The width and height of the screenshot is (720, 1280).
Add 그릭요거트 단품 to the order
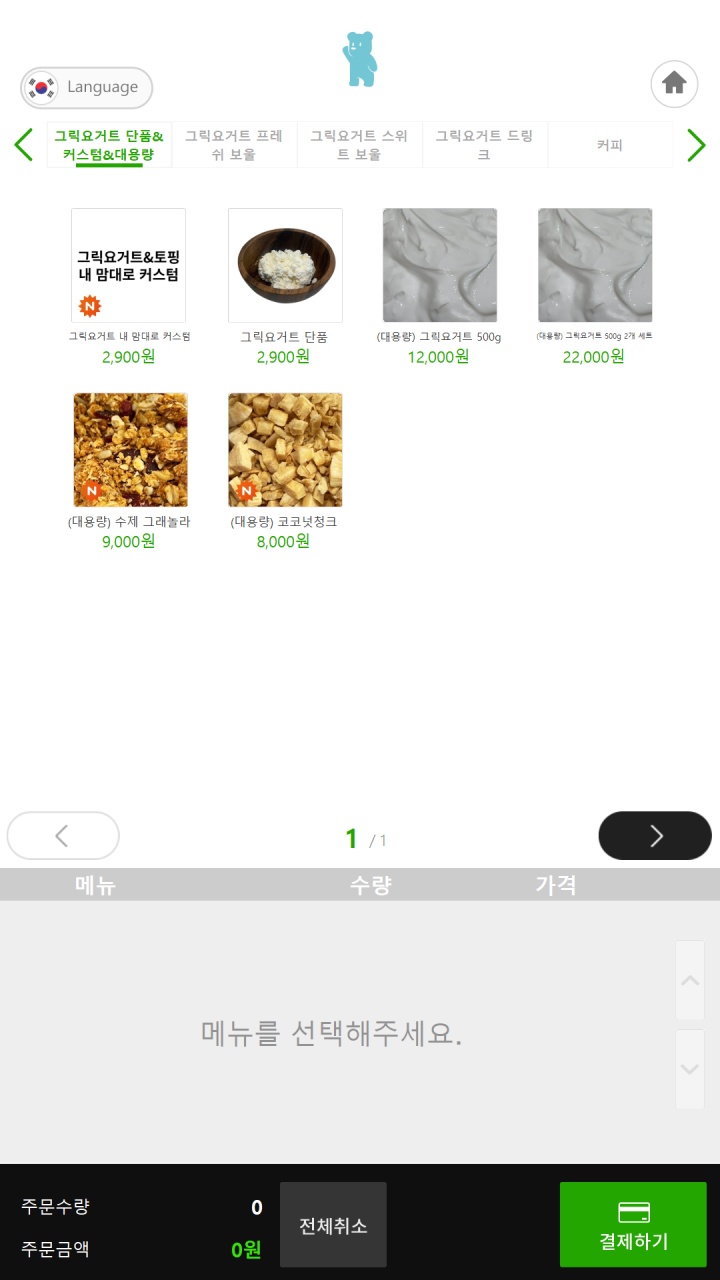coord(285,266)
